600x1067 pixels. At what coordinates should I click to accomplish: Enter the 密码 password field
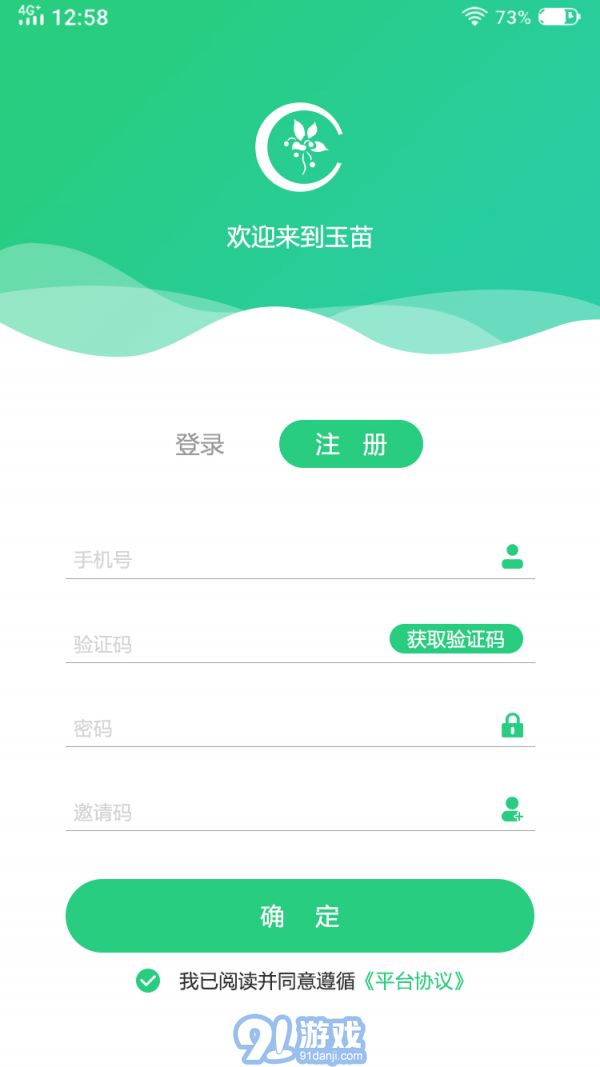[280, 727]
